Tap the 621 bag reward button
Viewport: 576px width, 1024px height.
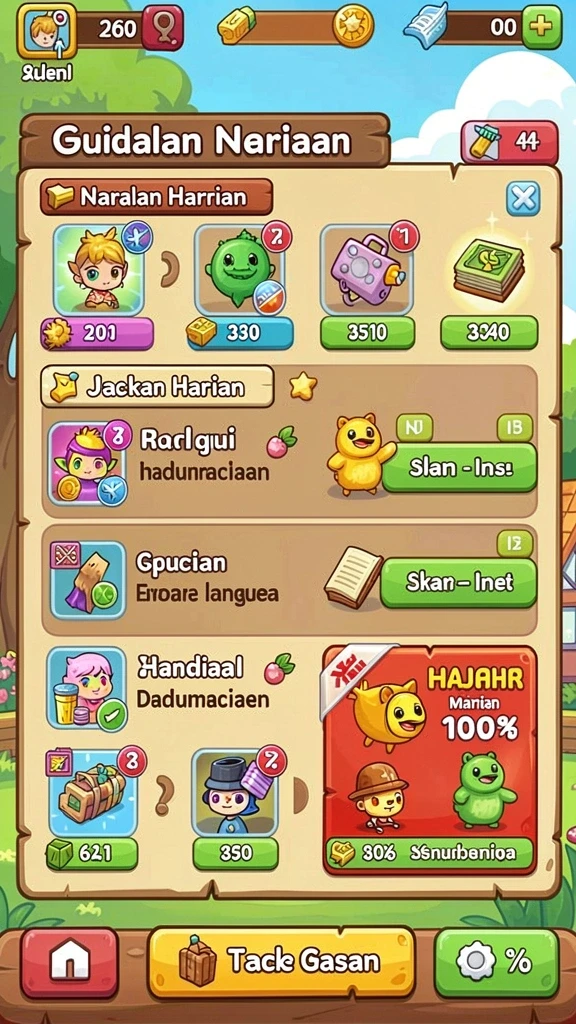pyautogui.click(x=91, y=854)
